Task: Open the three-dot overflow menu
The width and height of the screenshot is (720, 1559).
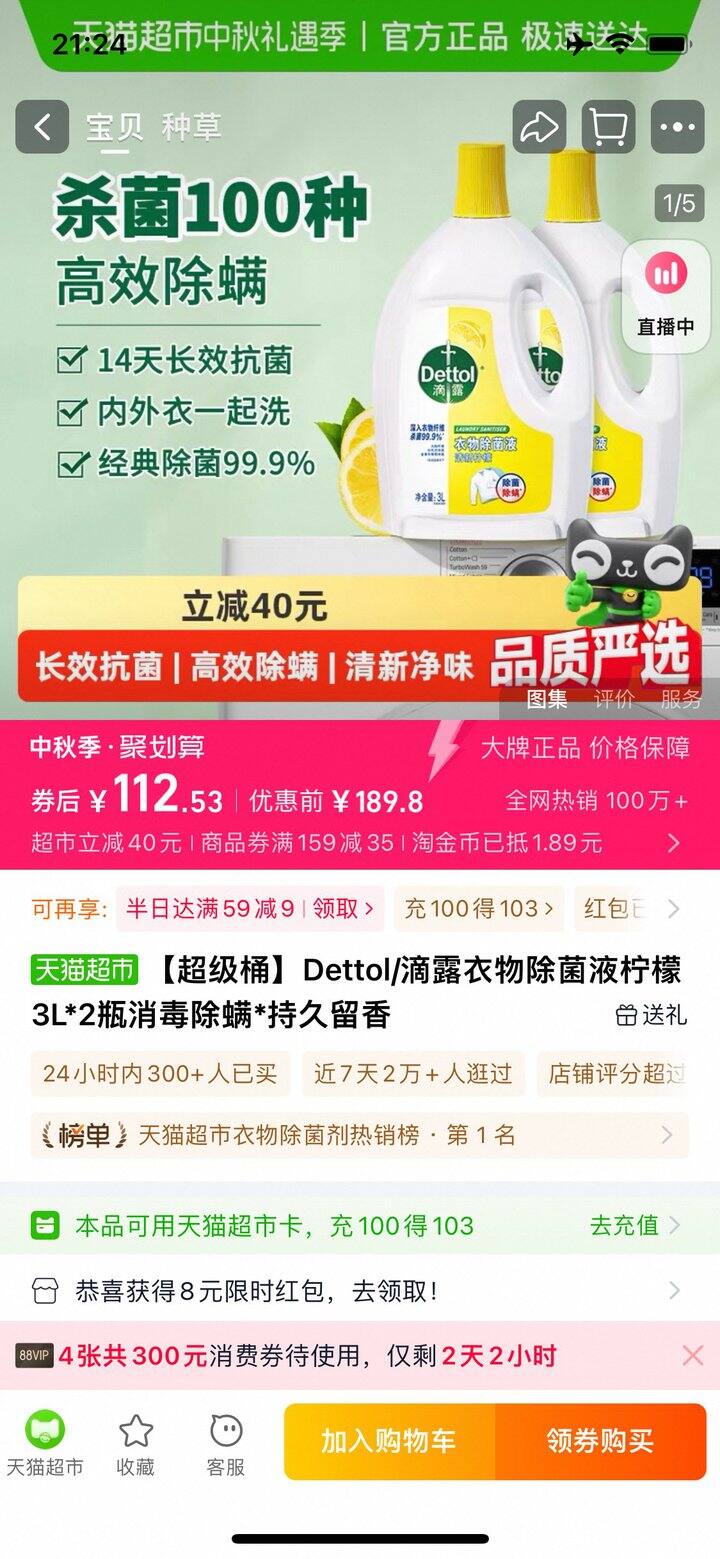Action: point(677,127)
